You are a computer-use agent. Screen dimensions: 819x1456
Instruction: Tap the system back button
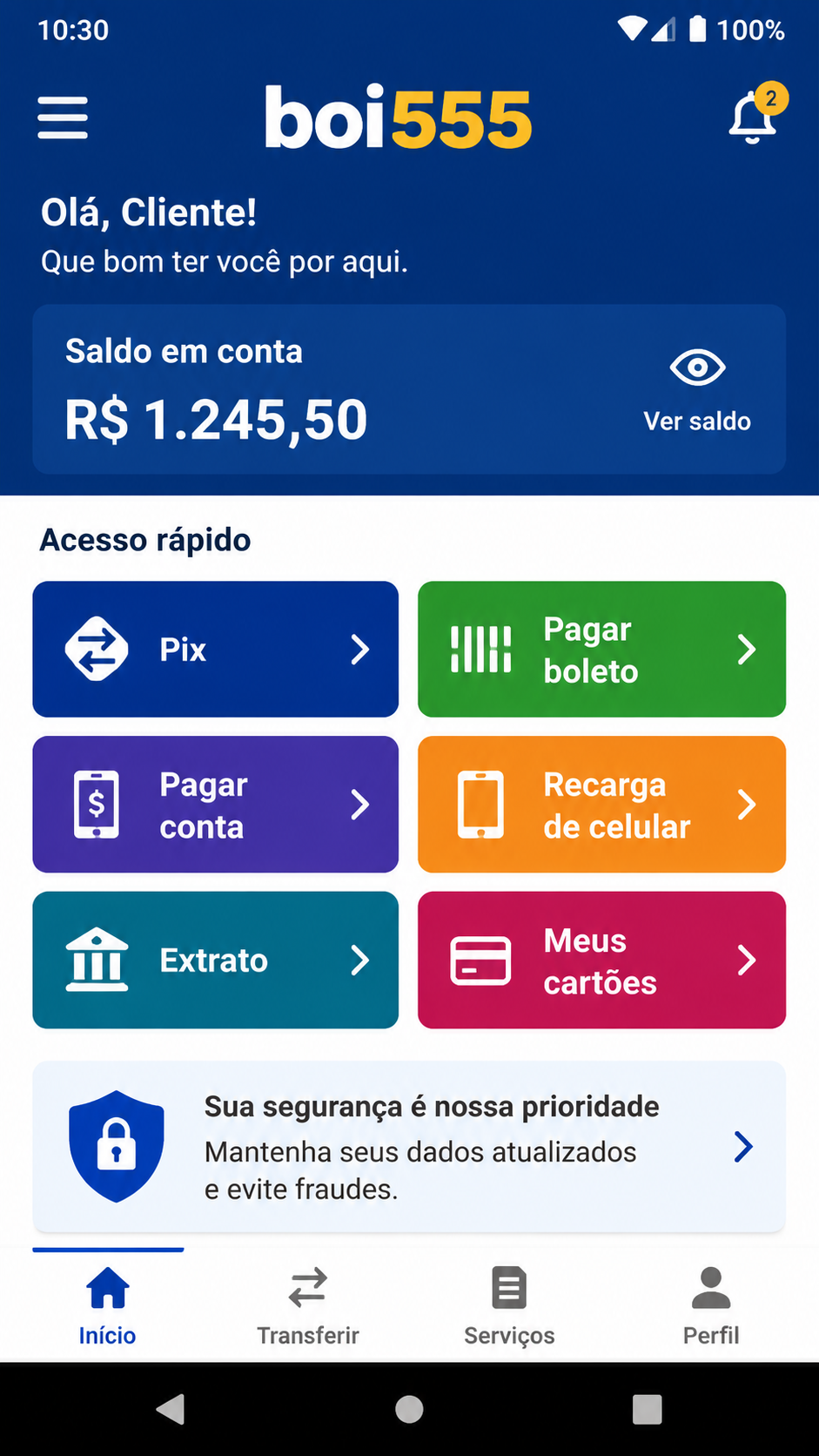point(171,1409)
